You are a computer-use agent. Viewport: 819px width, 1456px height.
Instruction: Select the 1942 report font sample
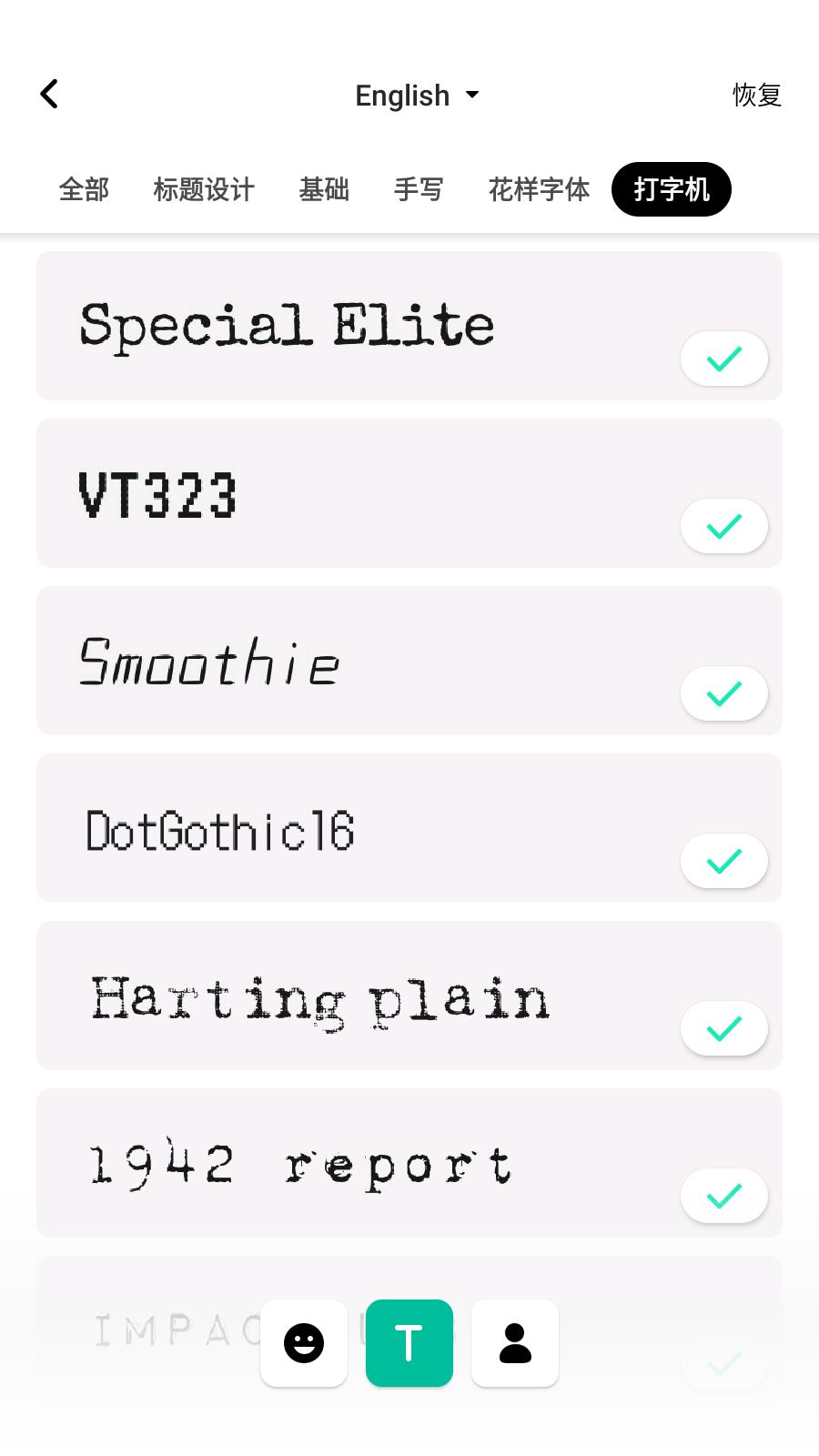[300, 1163]
